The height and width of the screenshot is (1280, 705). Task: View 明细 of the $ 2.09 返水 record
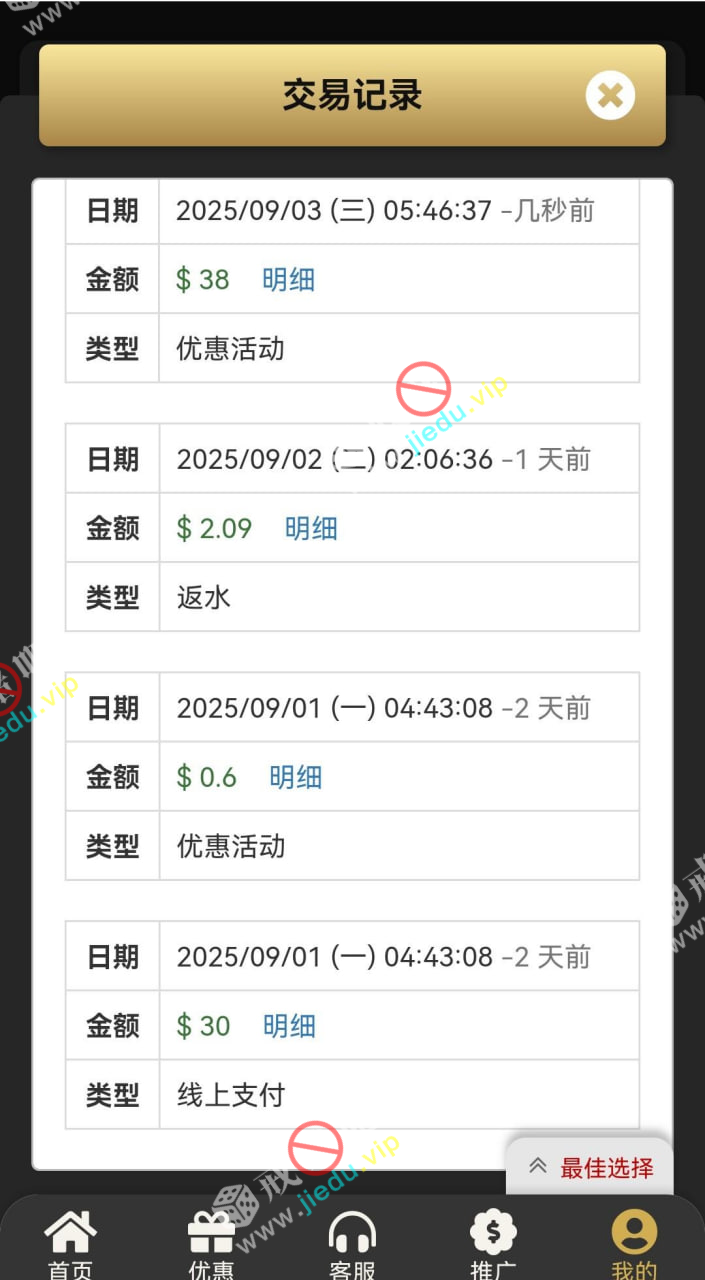pos(311,528)
